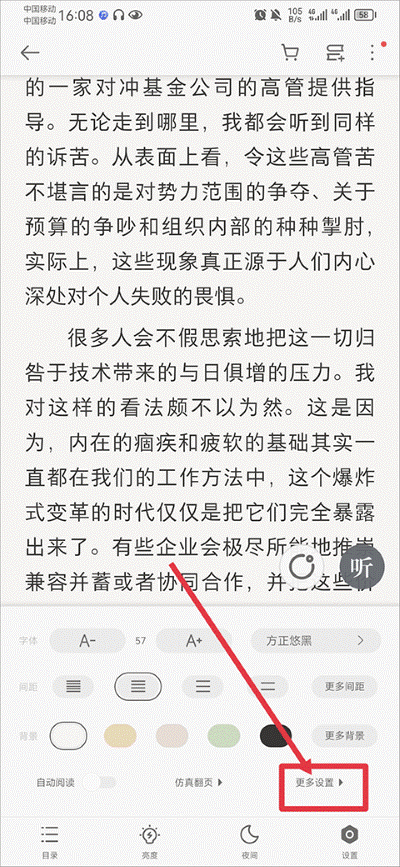Open the 方正悠黑 font picker
Image resolution: width=400 pixels, height=867 pixels.
point(316,641)
